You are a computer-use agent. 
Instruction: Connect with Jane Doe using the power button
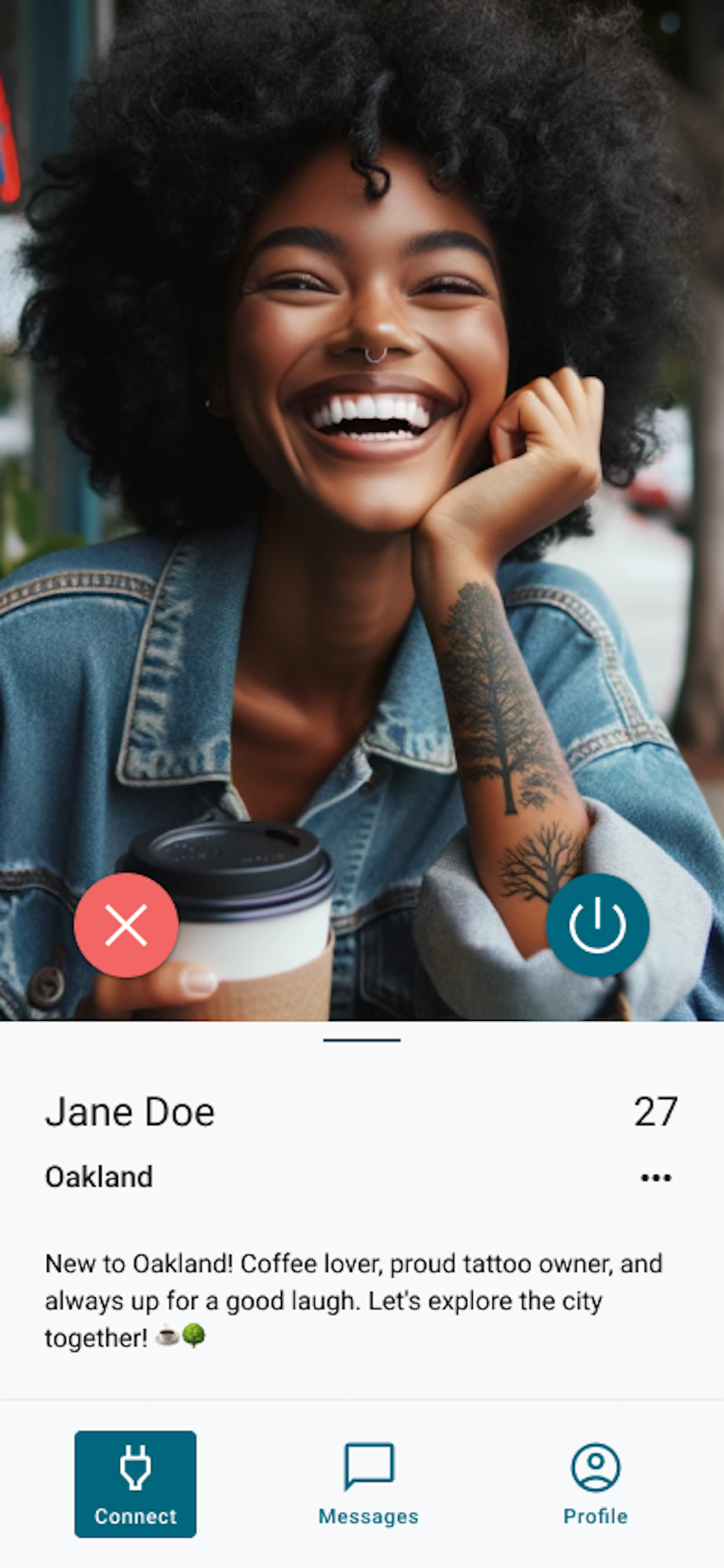tap(598, 925)
